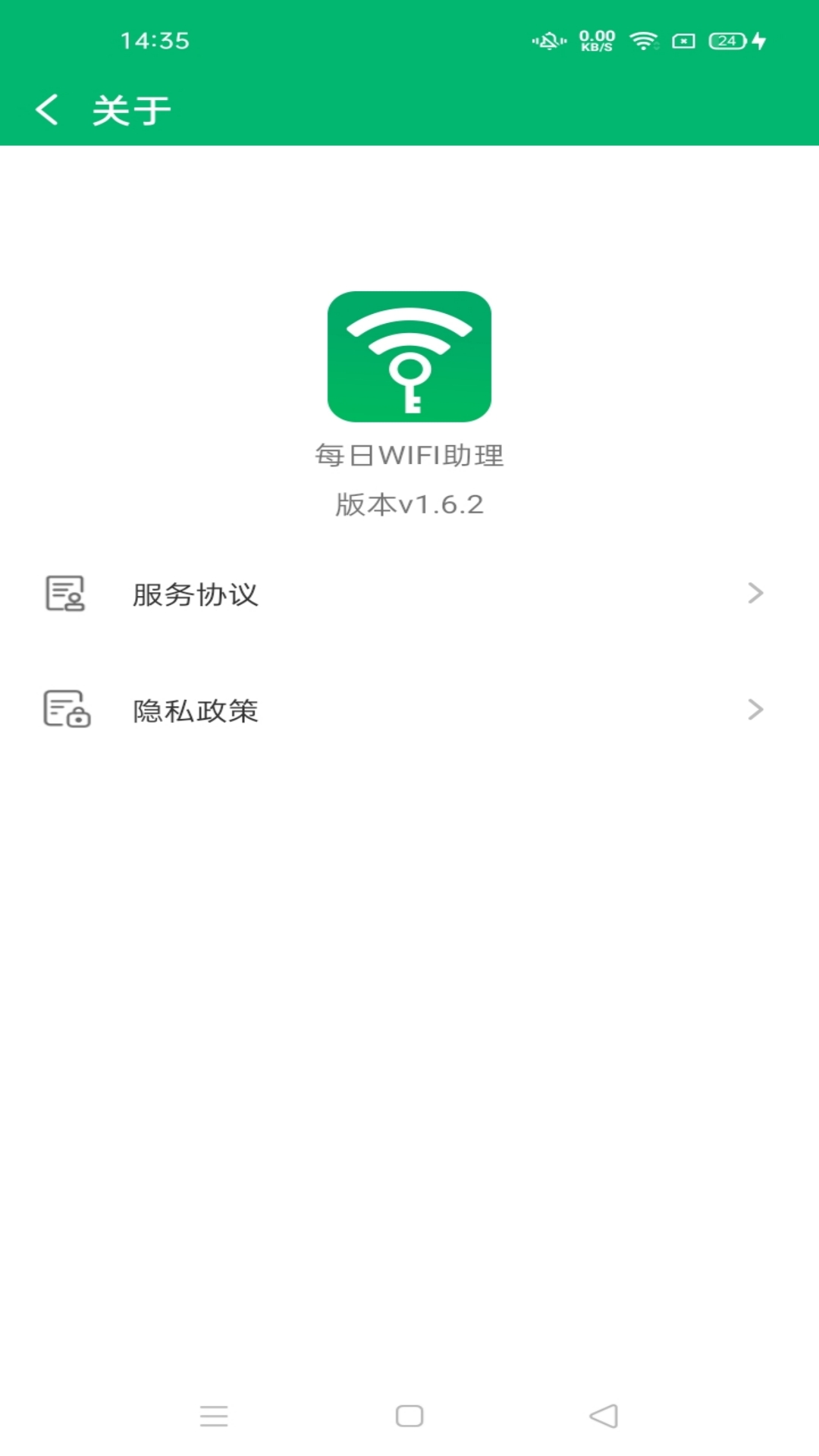Viewport: 819px width, 1456px height.
Task: Tap the 关于 title in the header
Action: click(x=129, y=108)
